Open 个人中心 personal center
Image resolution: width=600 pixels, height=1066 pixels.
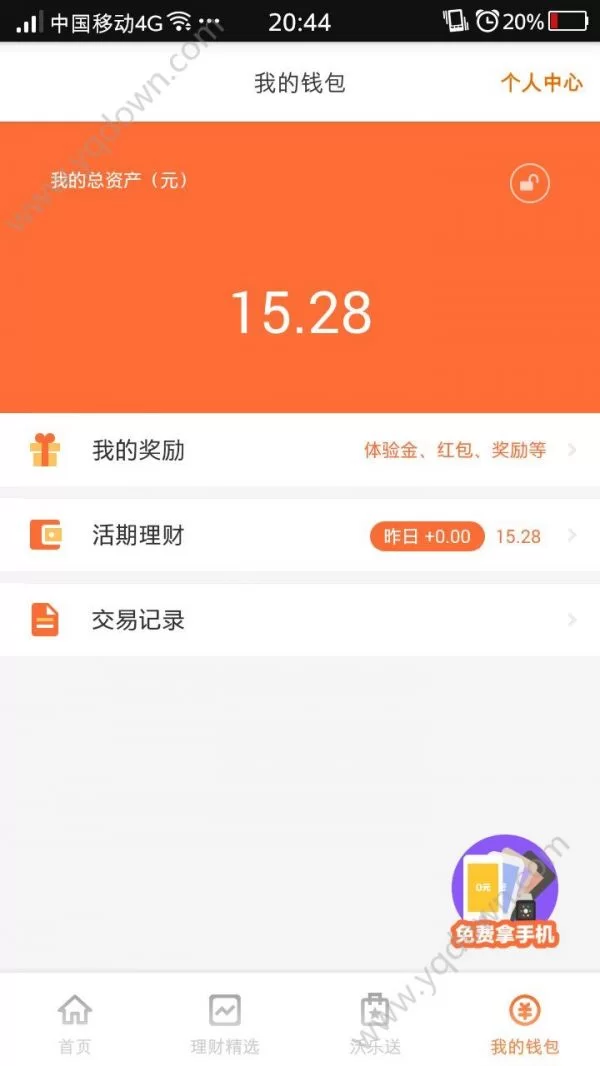541,83
